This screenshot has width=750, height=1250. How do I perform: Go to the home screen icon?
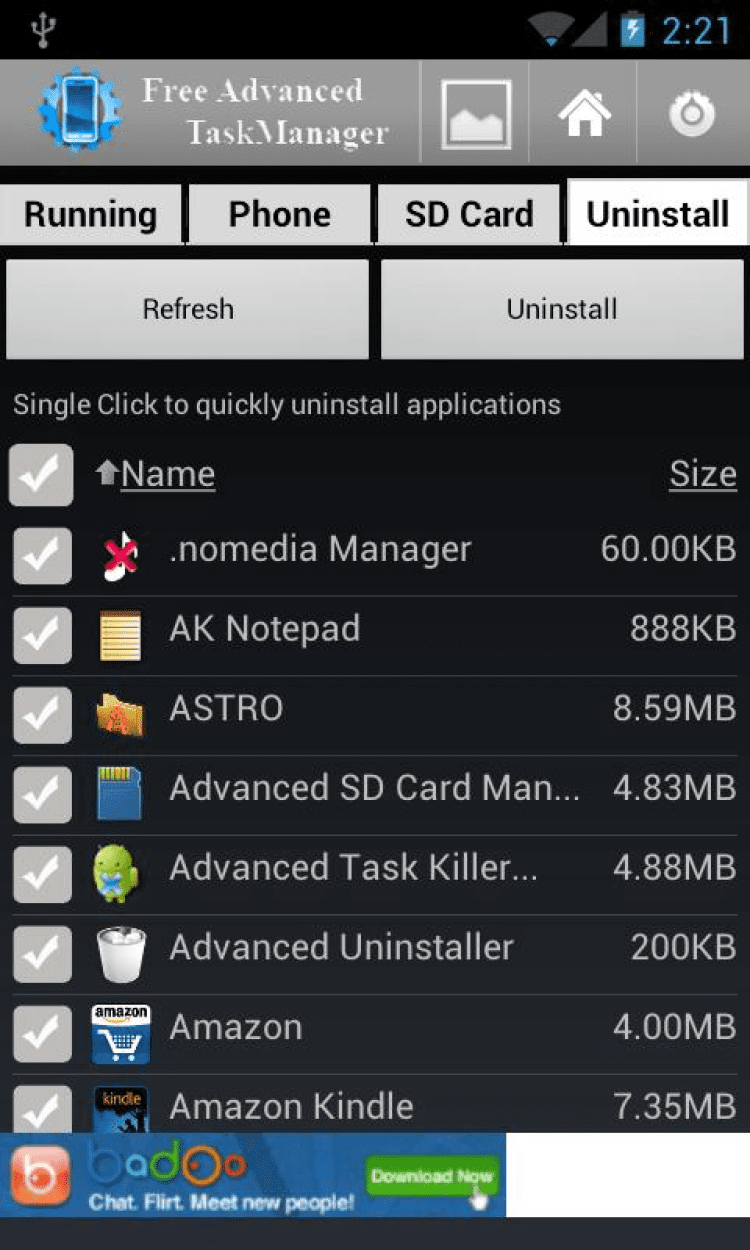tap(584, 114)
